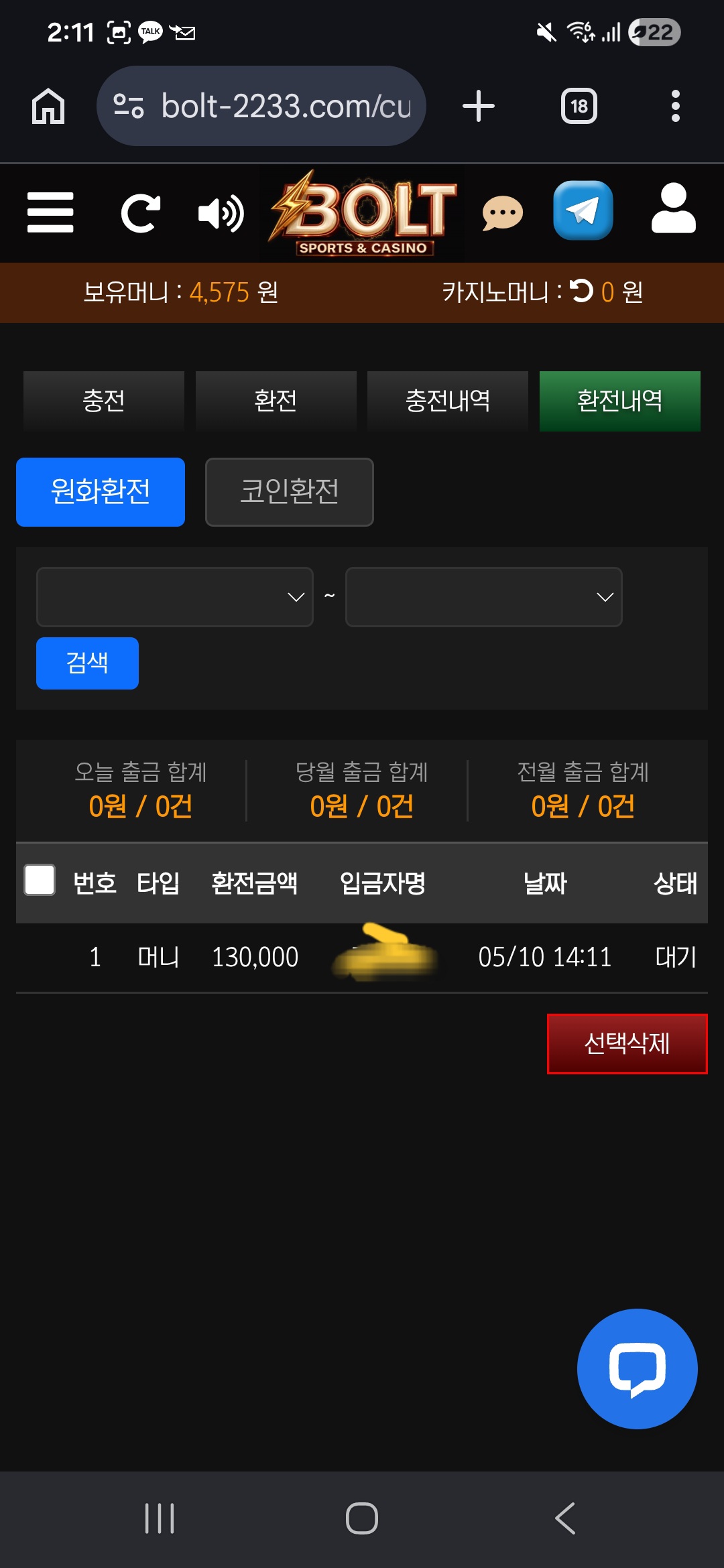Tap the 선택삭제 button
This screenshot has width=724, height=1568.
627,1044
